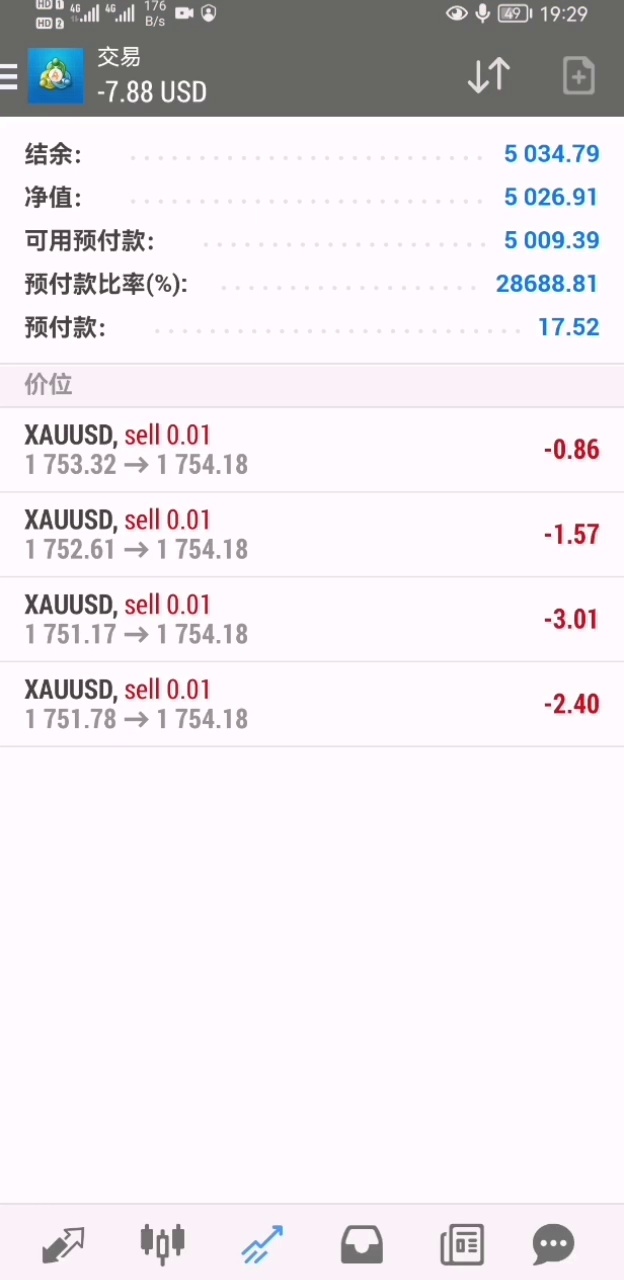Create a new order
The width and height of the screenshot is (624, 1280).
pyautogui.click(x=578, y=76)
